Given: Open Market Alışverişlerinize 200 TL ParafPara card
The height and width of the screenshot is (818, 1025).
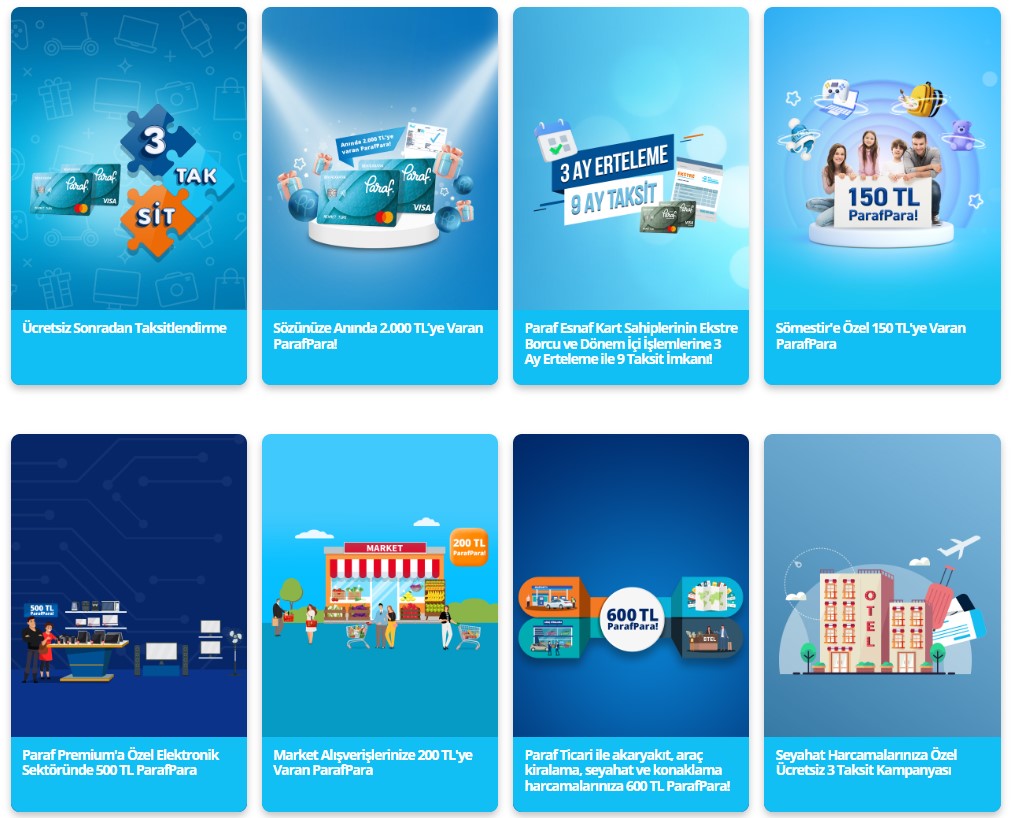Looking at the screenshot, I should (379, 622).
